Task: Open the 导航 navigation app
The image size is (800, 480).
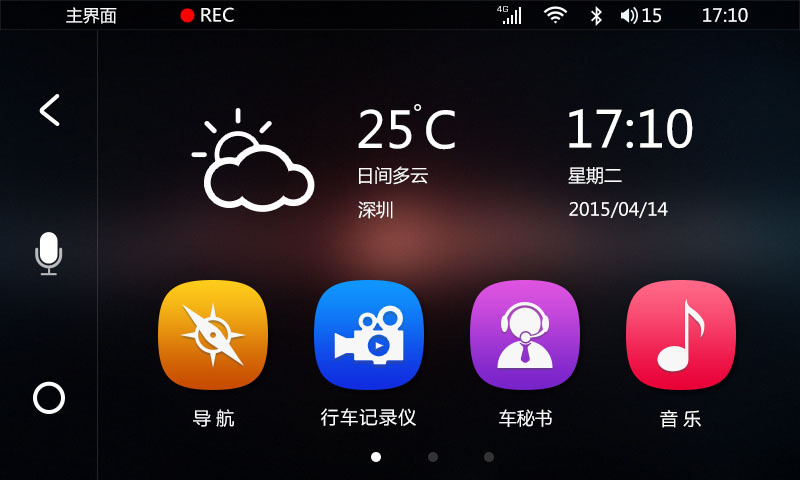Action: click(x=213, y=335)
